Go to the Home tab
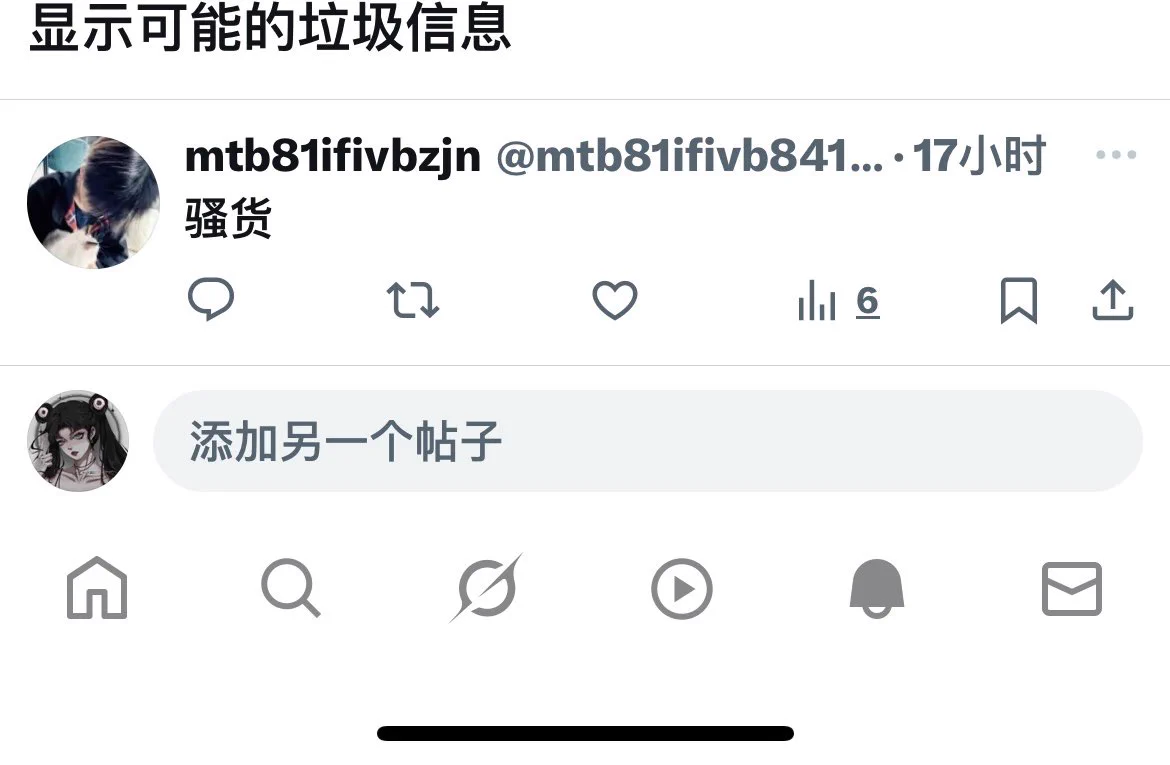1170x765 pixels. 97,588
